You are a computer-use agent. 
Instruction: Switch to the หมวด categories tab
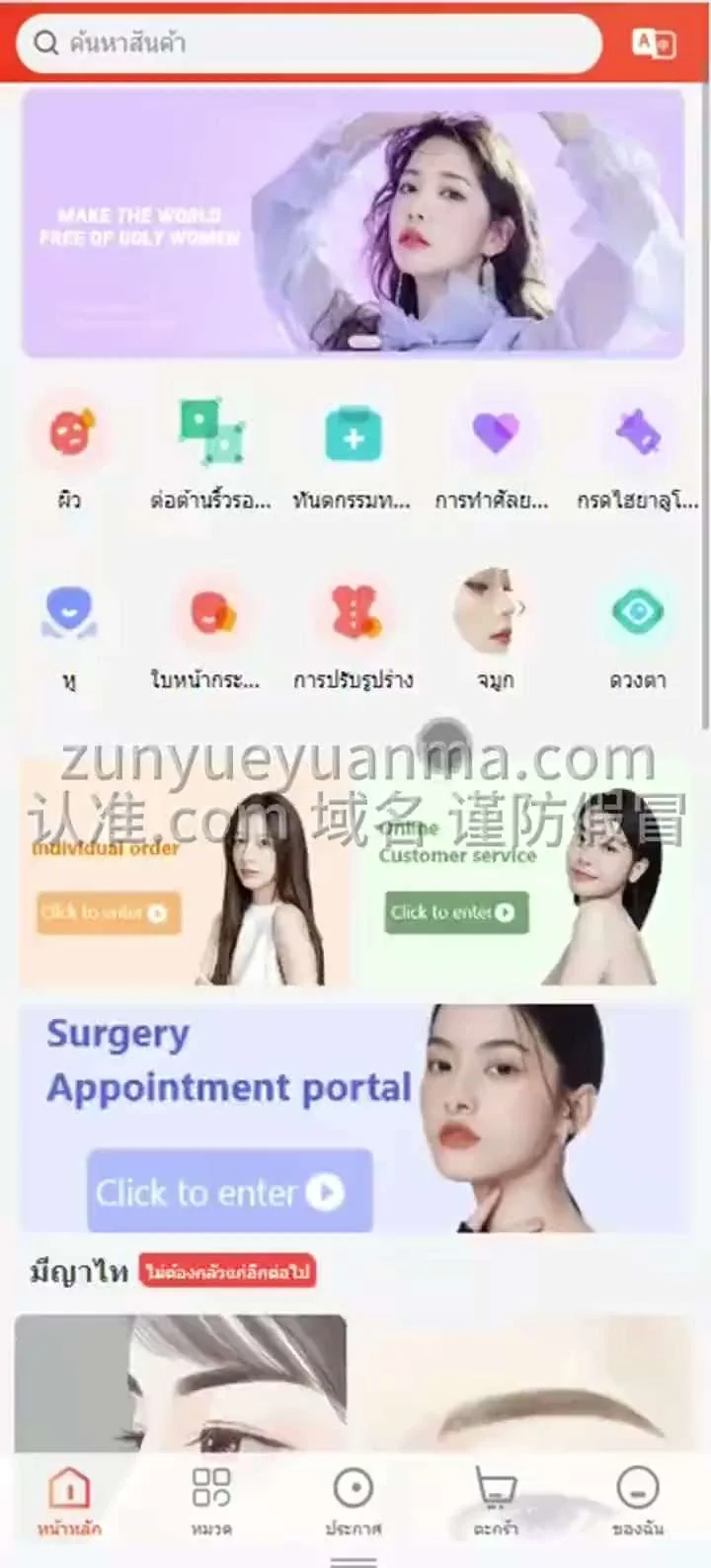[x=211, y=1499]
